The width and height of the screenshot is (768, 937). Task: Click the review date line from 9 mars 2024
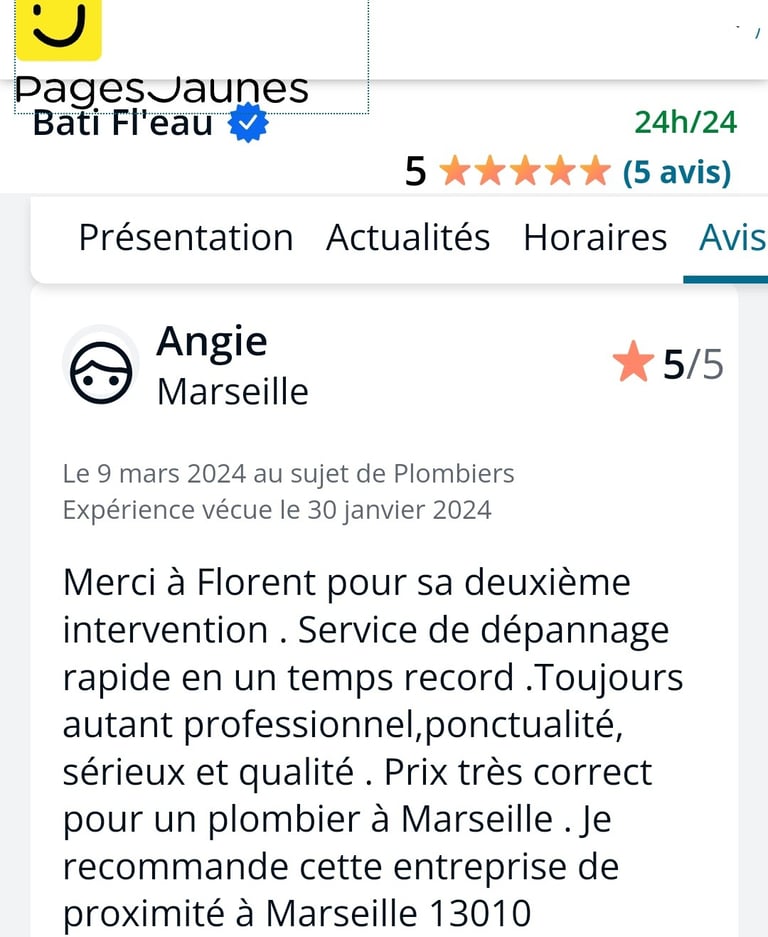(289, 472)
